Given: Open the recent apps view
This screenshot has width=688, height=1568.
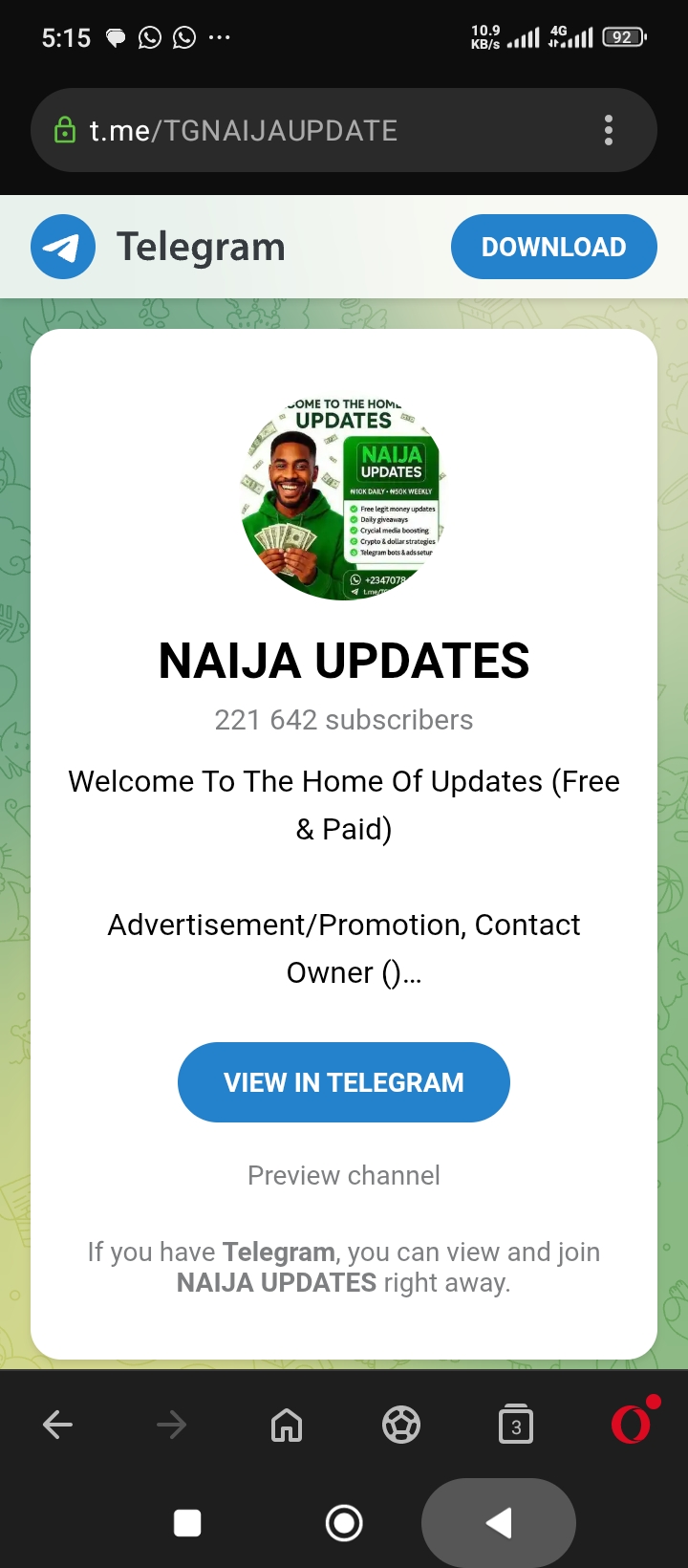Looking at the screenshot, I should (187, 1523).
